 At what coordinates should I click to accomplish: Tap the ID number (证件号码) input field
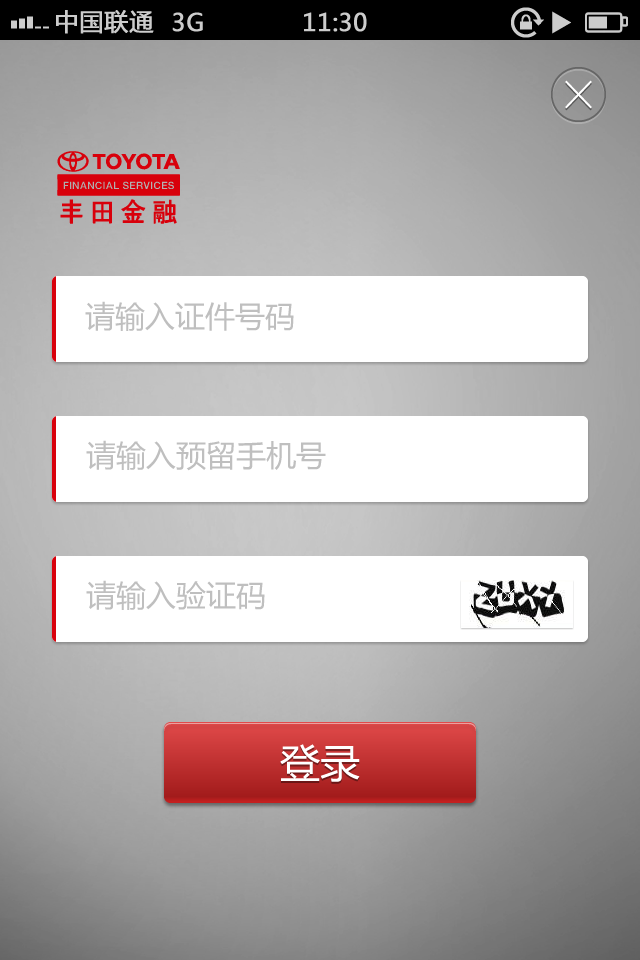click(320, 319)
